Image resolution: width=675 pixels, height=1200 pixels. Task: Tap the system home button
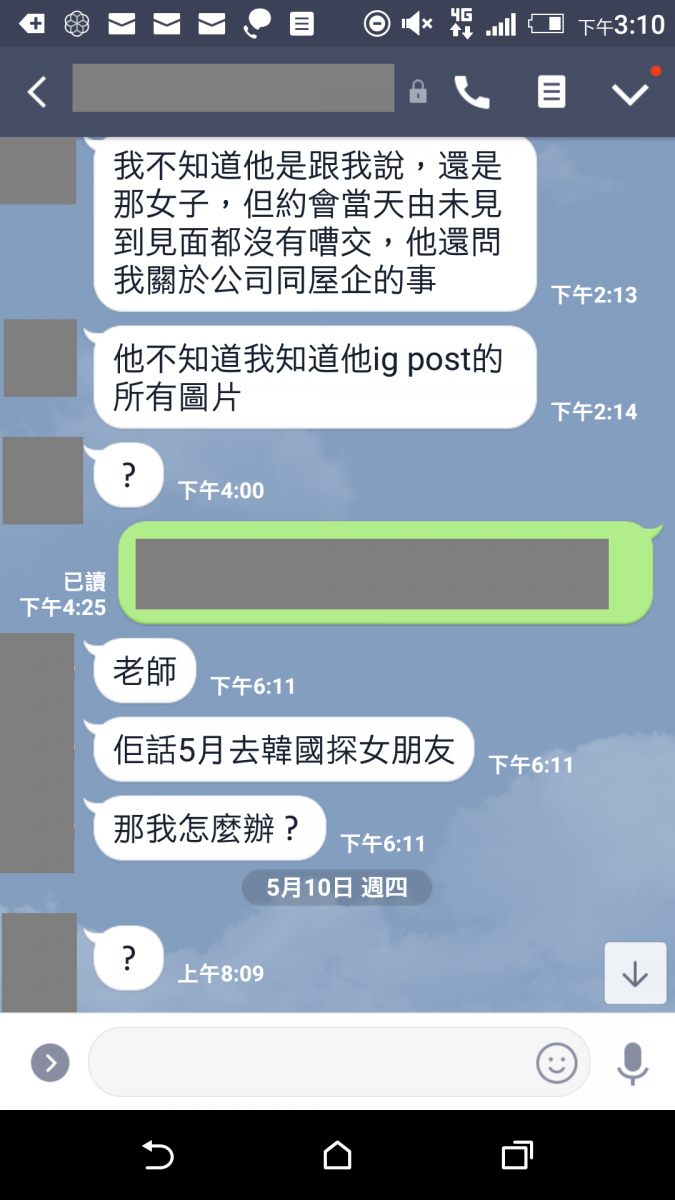tap(338, 1156)
